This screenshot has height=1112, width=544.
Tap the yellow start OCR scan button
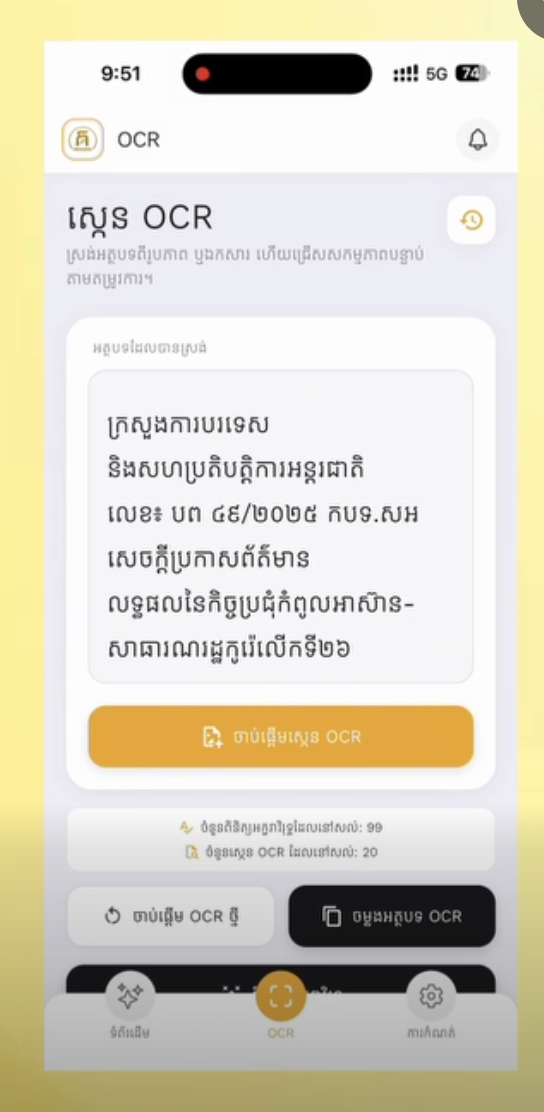click(x=281, y=737)
